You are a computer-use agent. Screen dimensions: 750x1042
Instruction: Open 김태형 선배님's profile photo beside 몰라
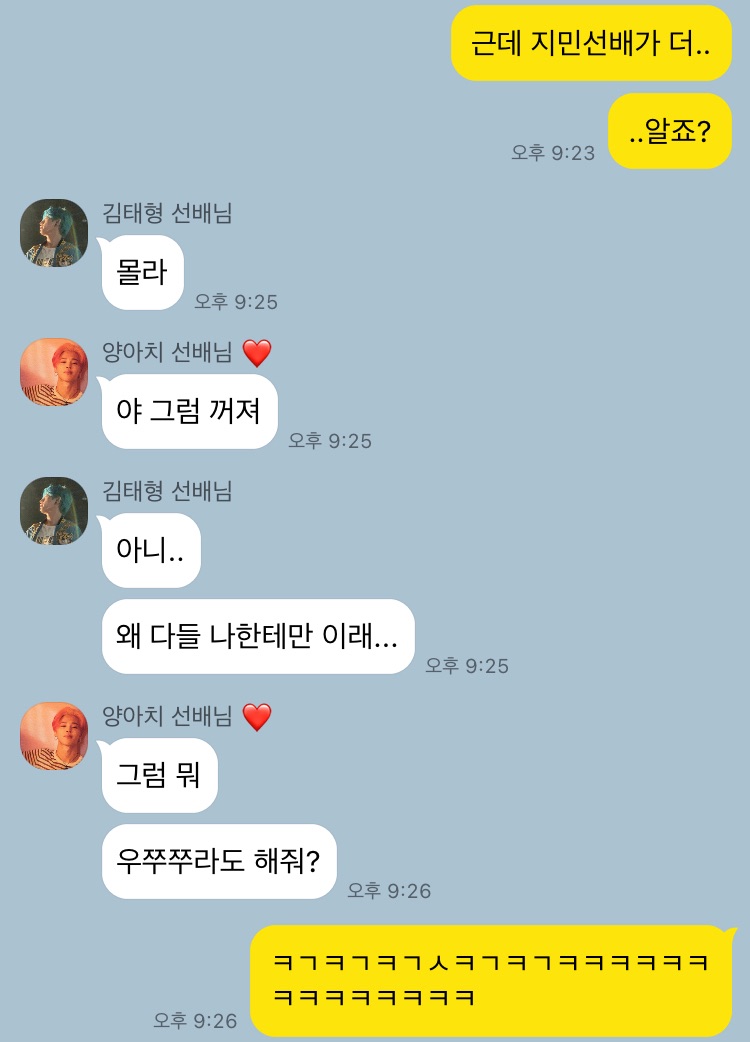[54, 233]
